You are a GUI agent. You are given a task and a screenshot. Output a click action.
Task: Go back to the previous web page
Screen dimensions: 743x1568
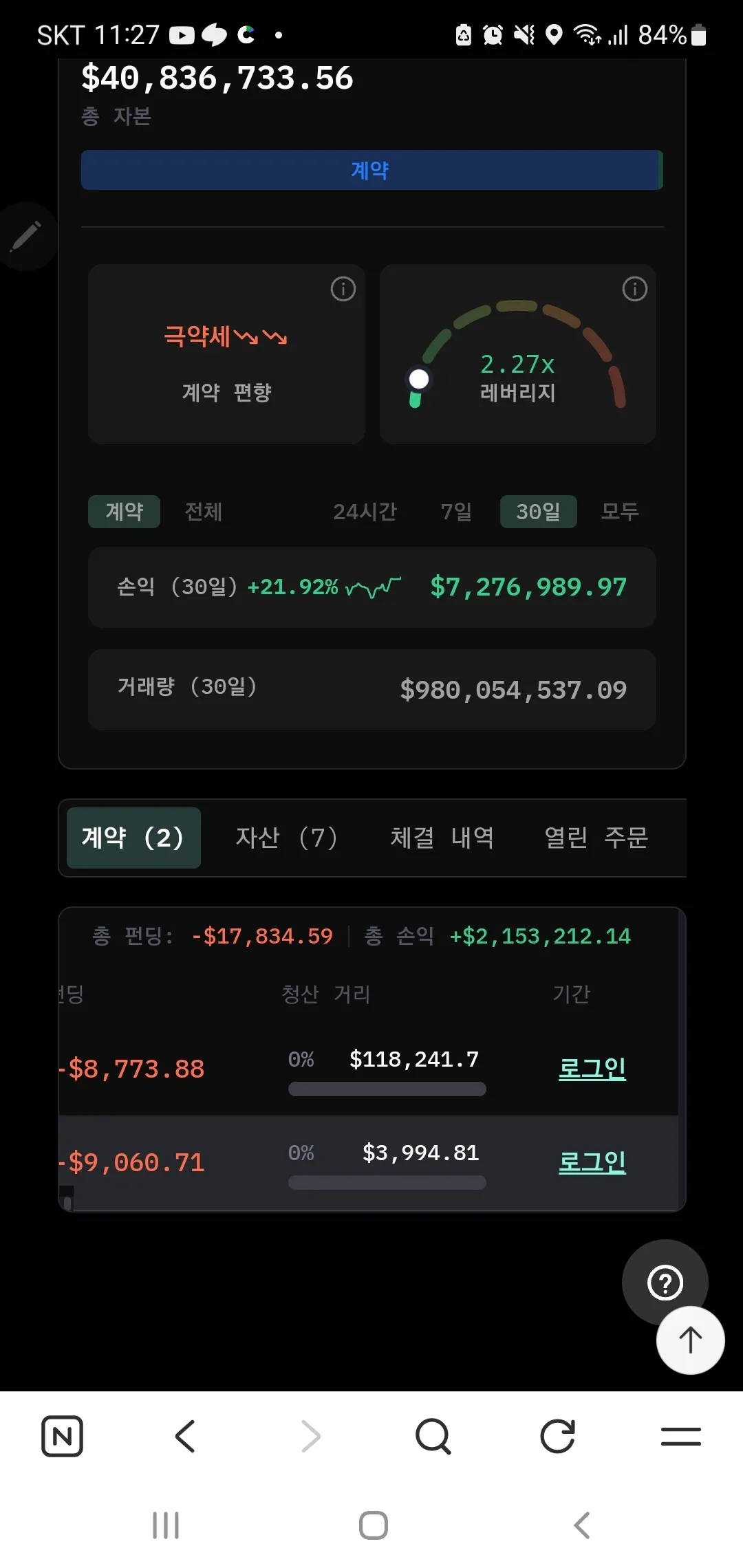tap(186, 1437)
